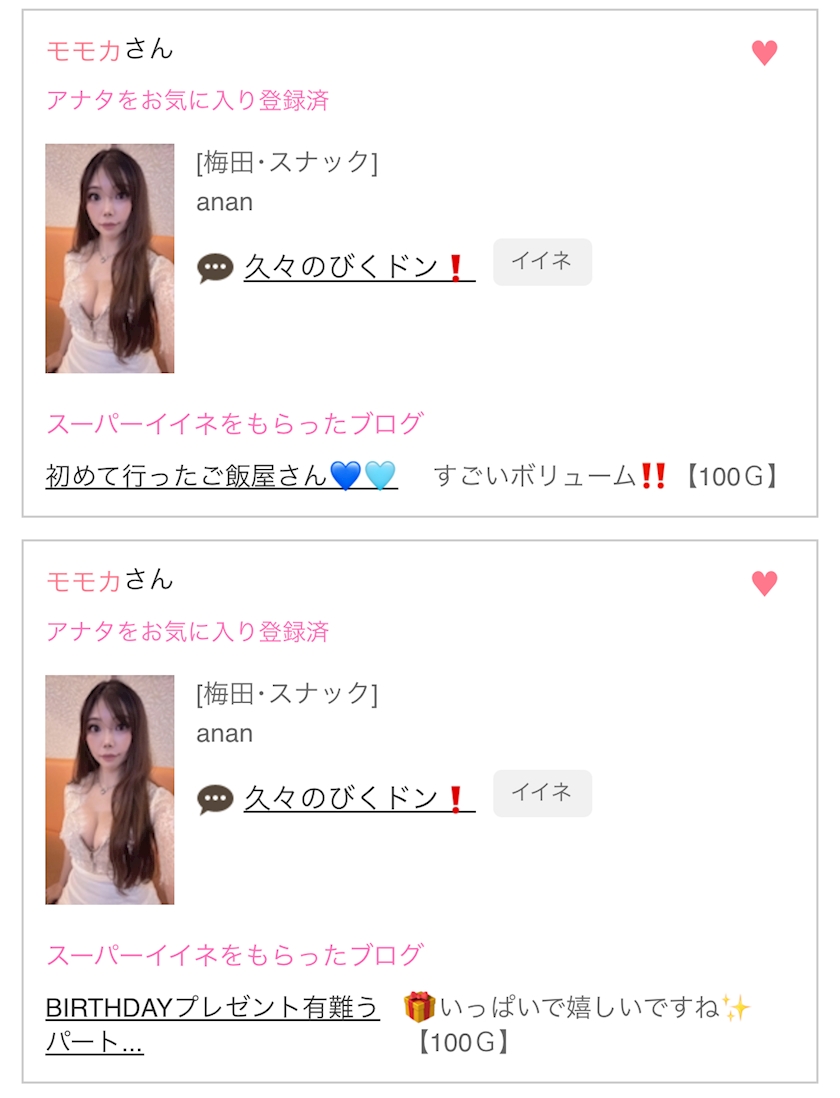Hit イイネ on the first card's post
Image resolution: width=840 pixels, height=1098 pixels.
[x=542, y=262]
